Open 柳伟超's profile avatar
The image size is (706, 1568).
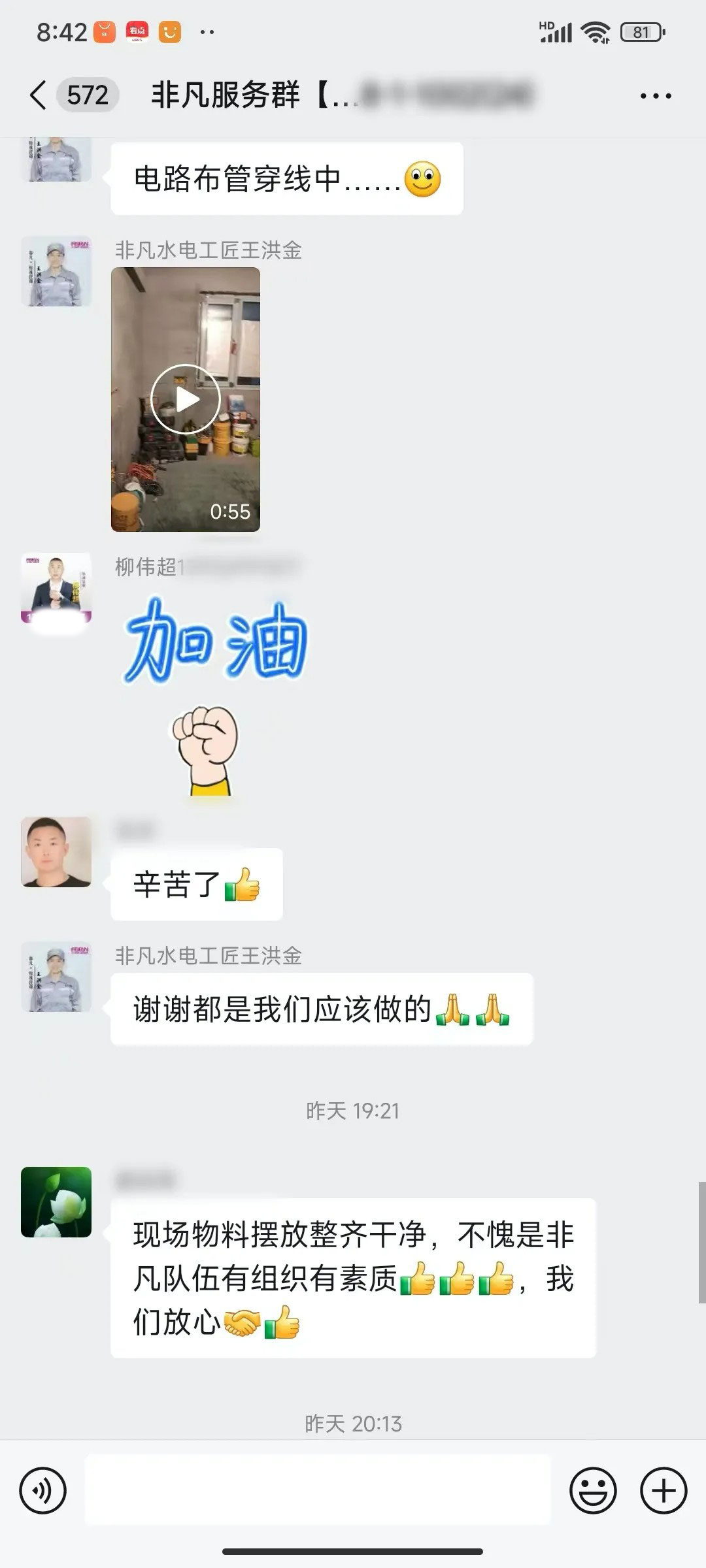[x=56, y=588]
